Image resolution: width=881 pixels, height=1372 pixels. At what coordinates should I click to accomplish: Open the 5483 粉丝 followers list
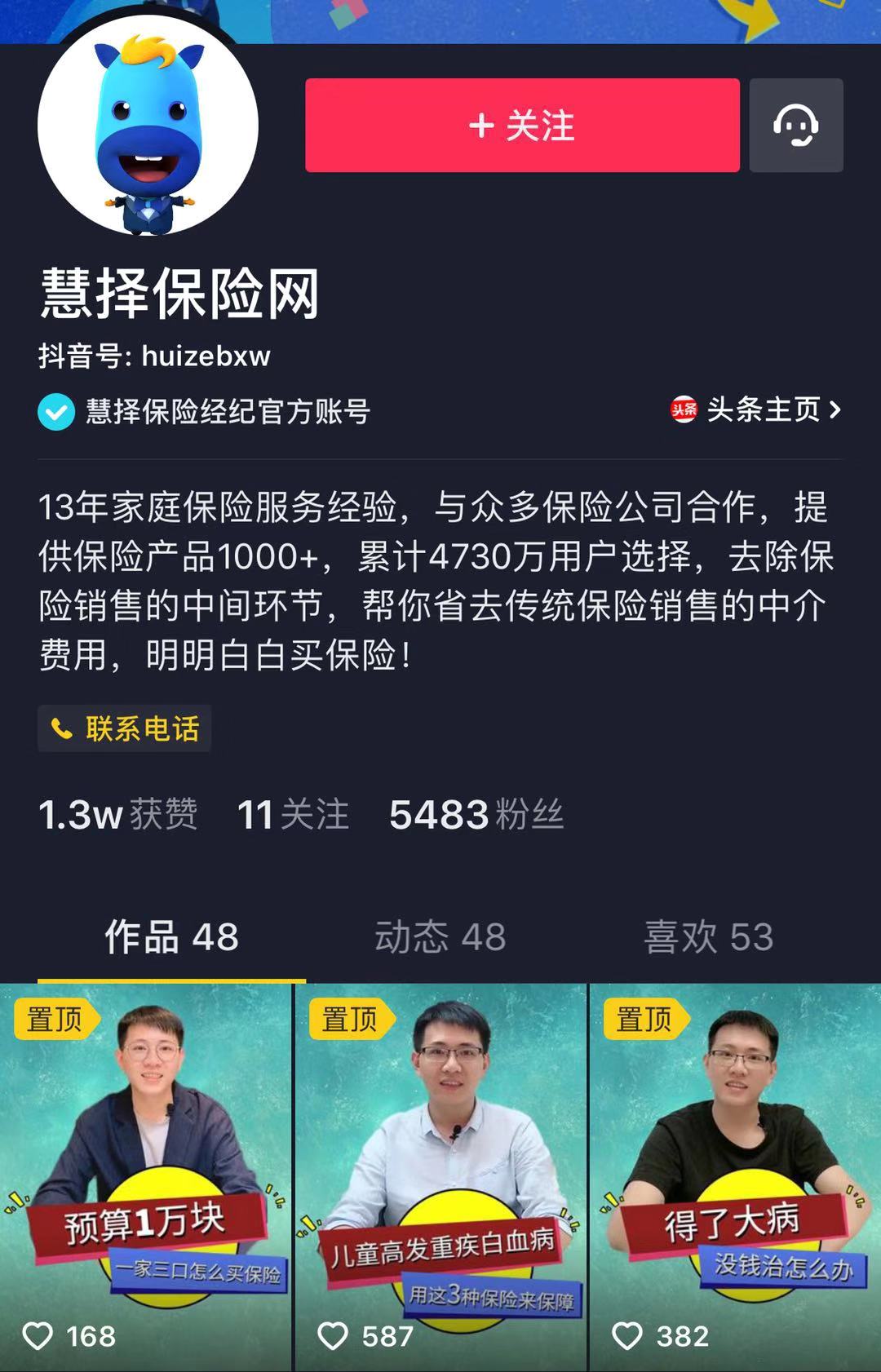(476, 814)
